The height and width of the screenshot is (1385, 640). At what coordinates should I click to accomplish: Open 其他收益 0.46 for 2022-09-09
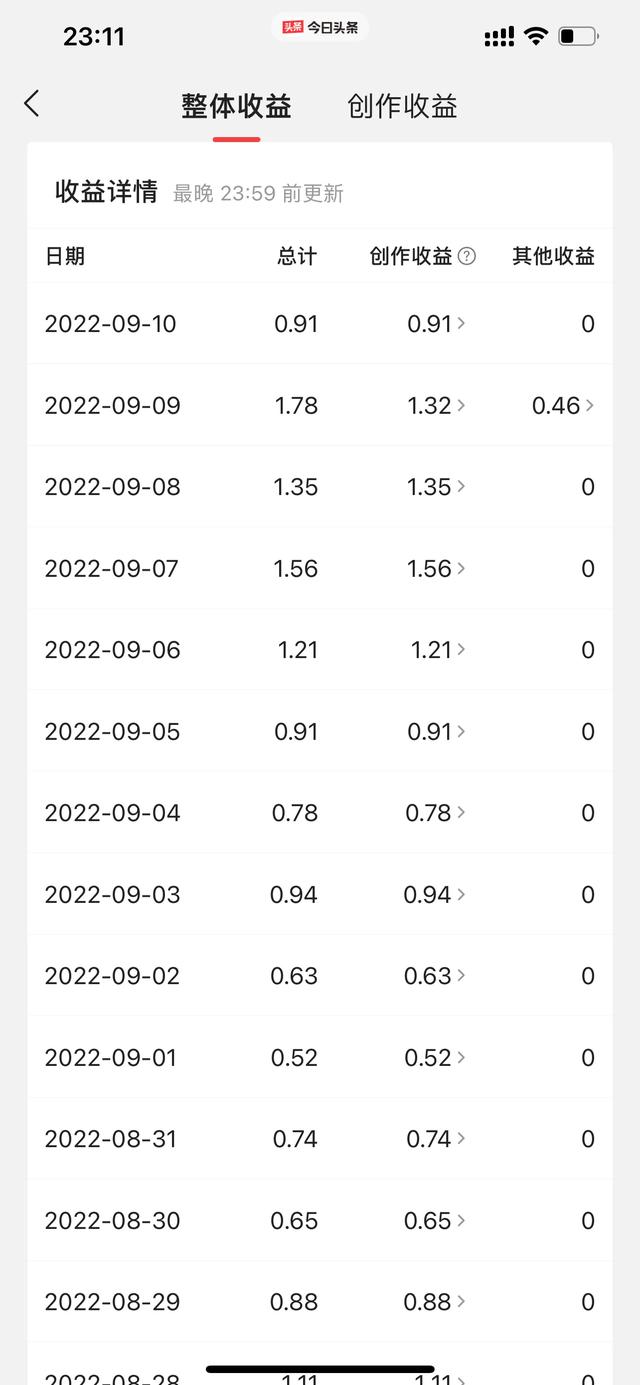(x=563, y=405)
